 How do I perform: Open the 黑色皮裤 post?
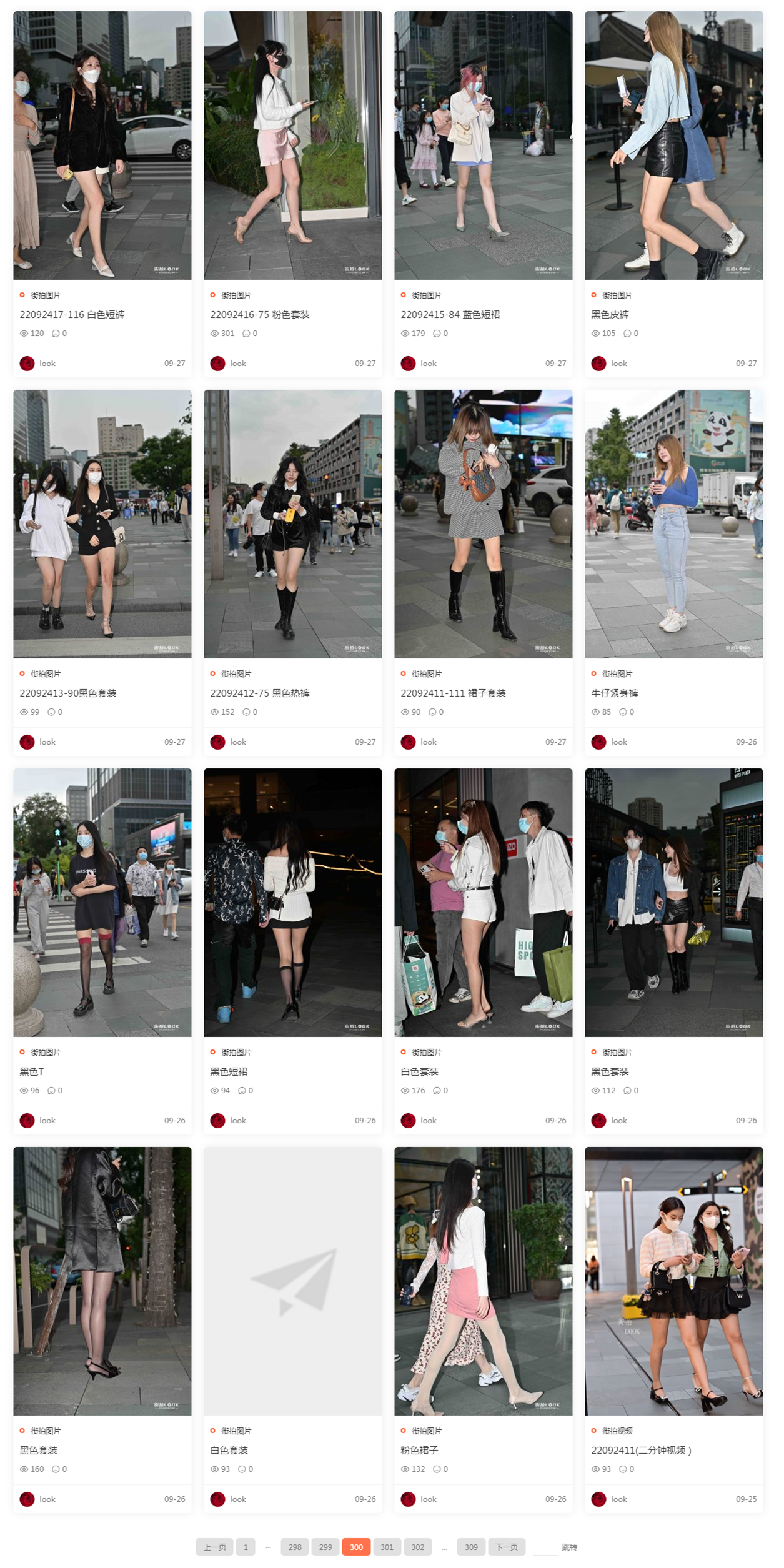point(610,315)
